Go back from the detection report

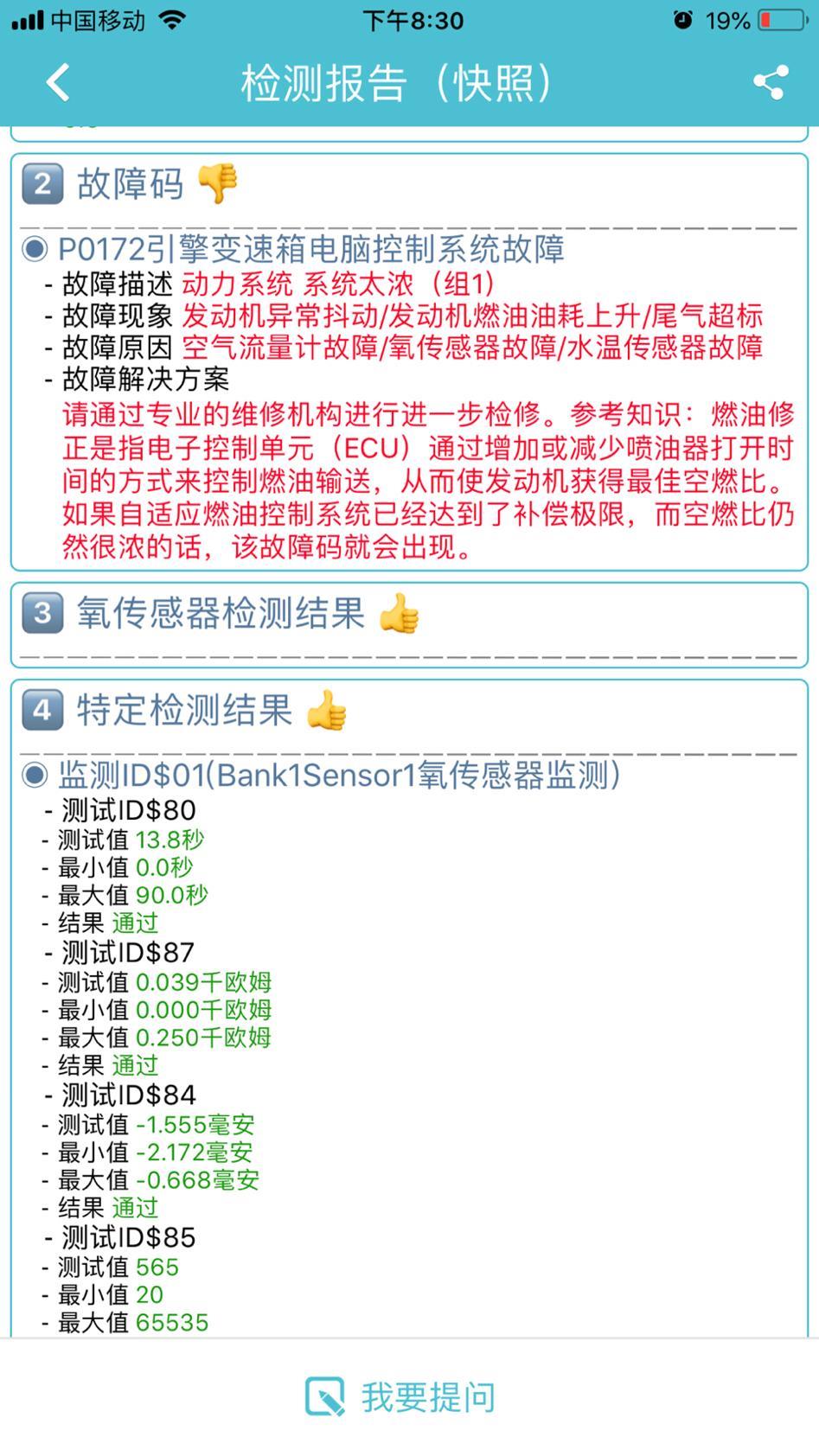58,83
